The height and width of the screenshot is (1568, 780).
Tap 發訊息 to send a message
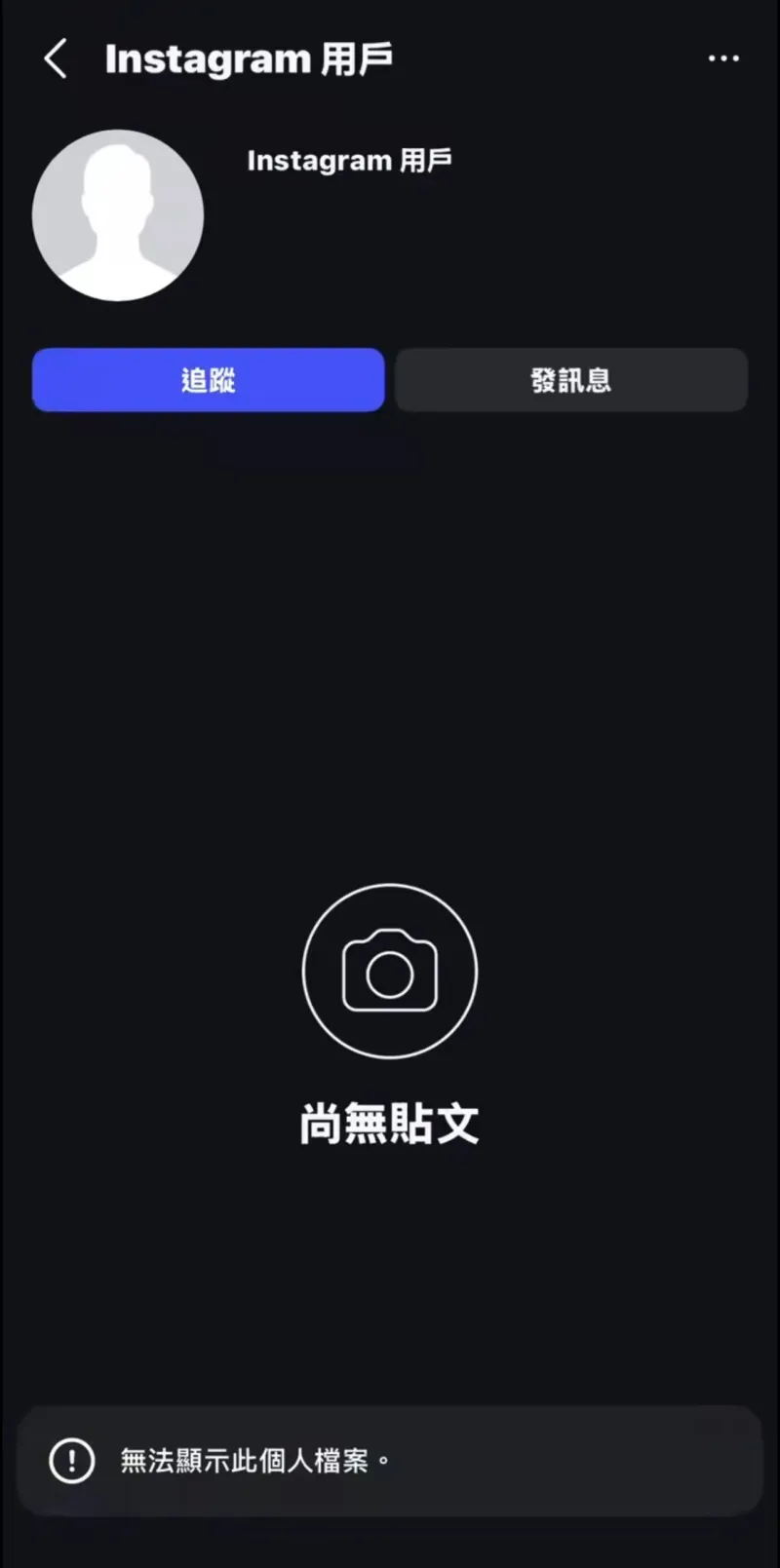[x=571, y=380]
